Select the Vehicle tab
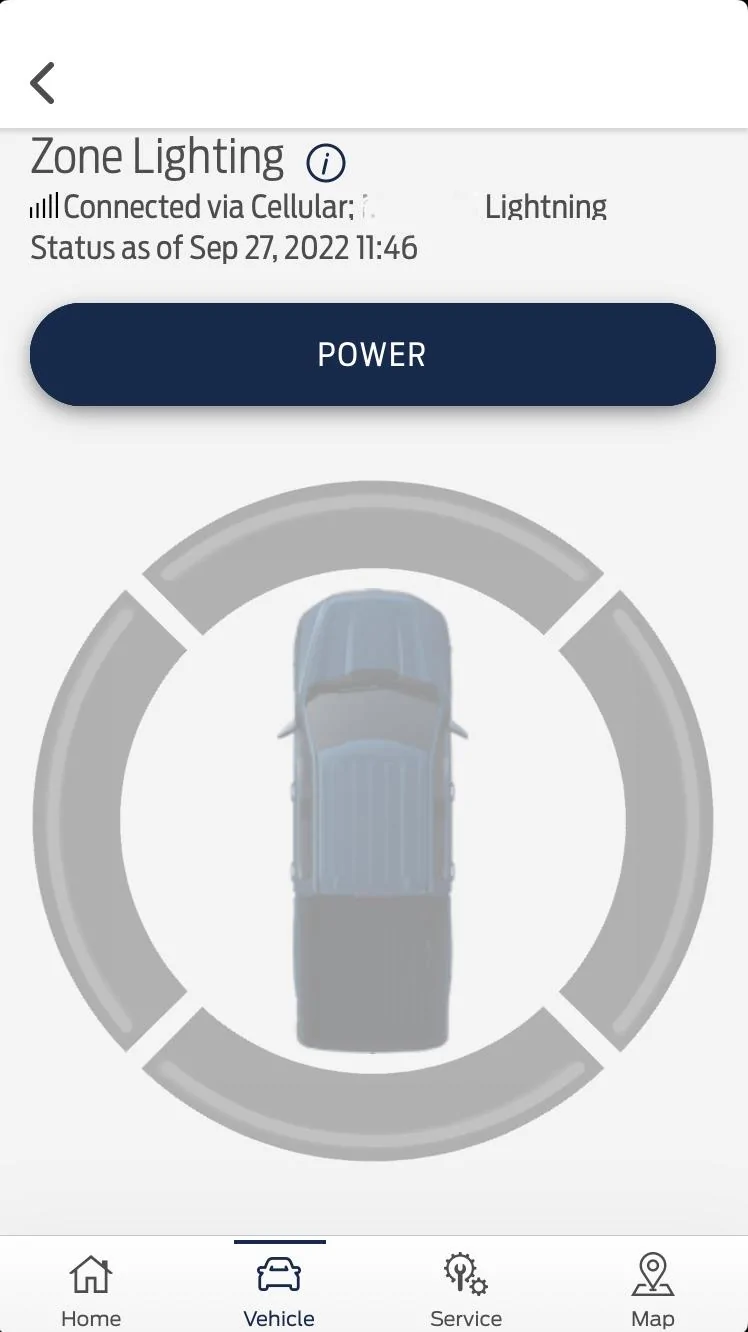The height and width of the screenshot is (1332, 748). point(279,1288)
